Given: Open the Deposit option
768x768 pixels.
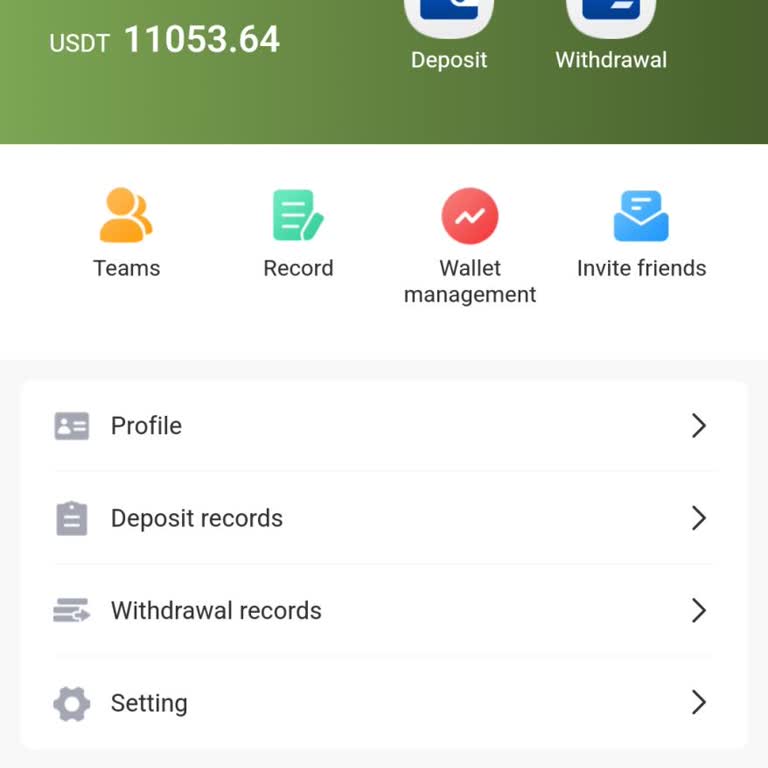Looking at the screenshot, I should (449, 30).
